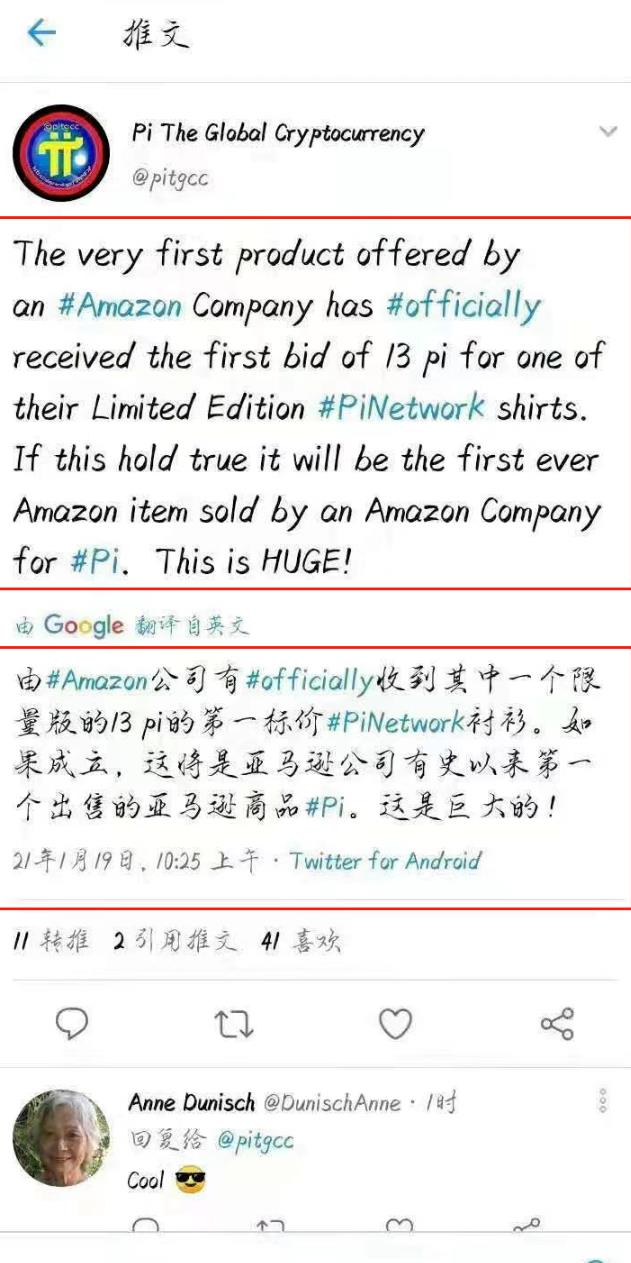
Task: Expand the tweet options chevron
Action: [x=607, y=133]
